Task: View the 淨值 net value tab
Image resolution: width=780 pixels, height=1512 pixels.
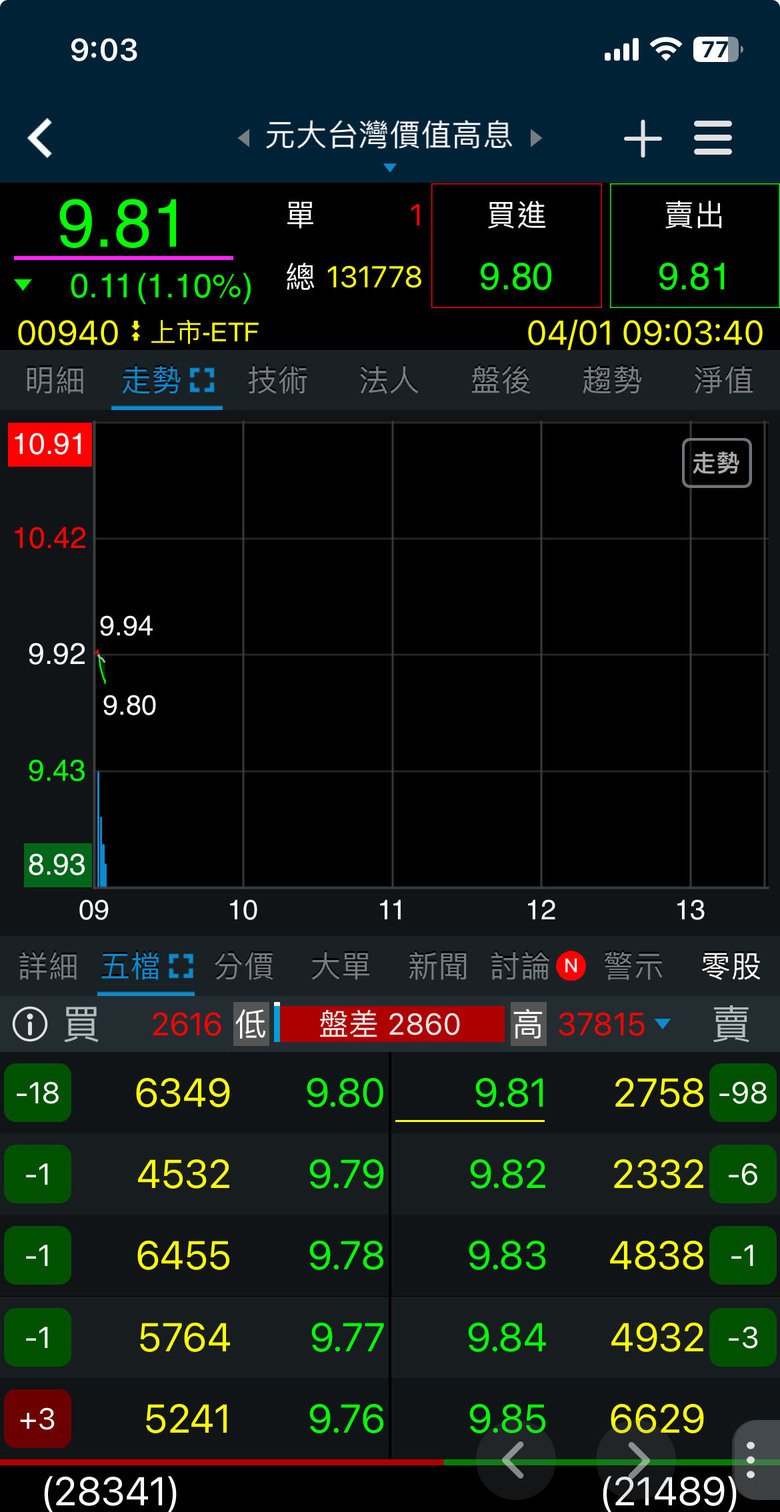Action: 723,381
